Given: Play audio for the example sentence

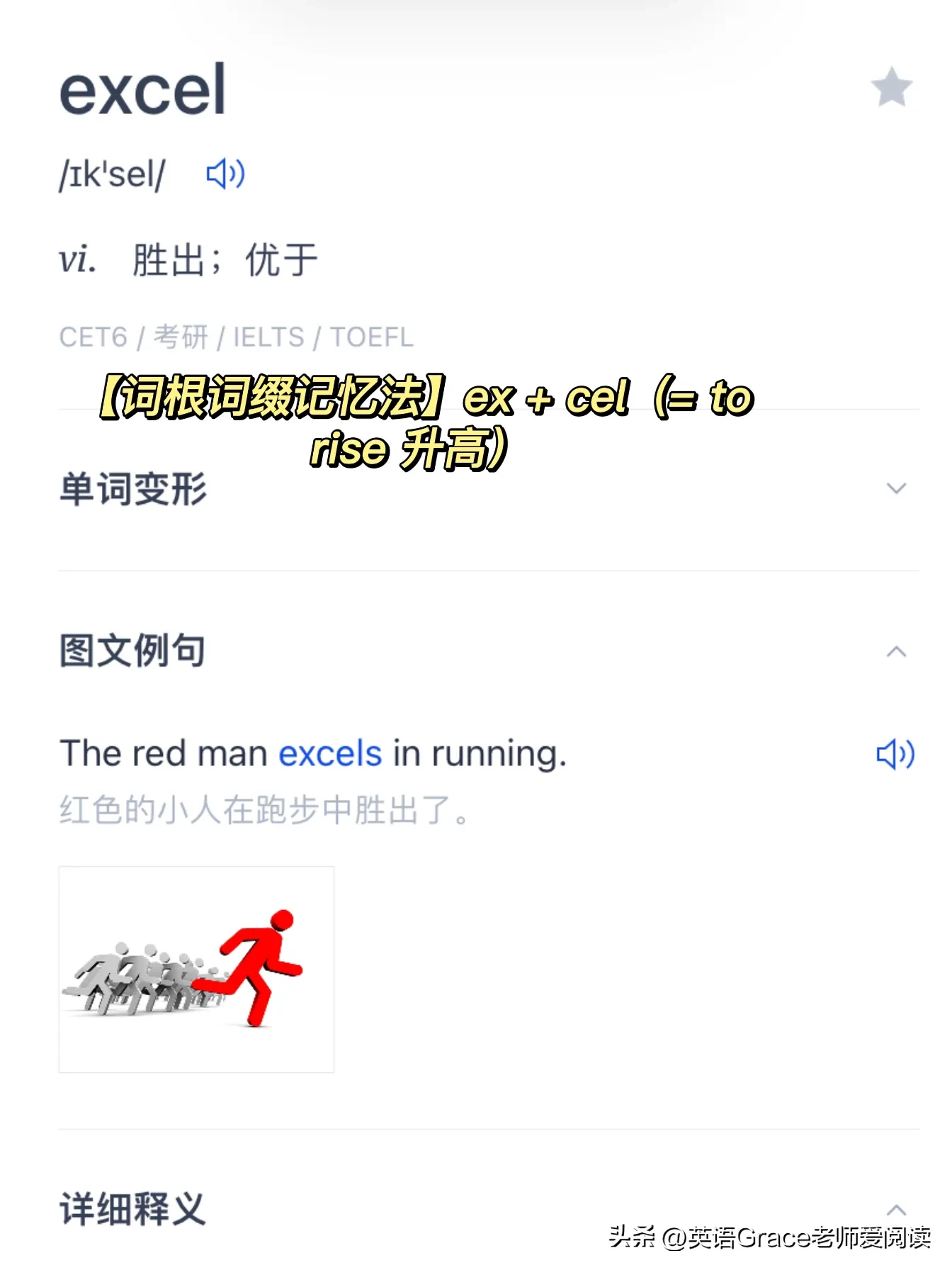Looking at the screenshot, I should 895,754.
